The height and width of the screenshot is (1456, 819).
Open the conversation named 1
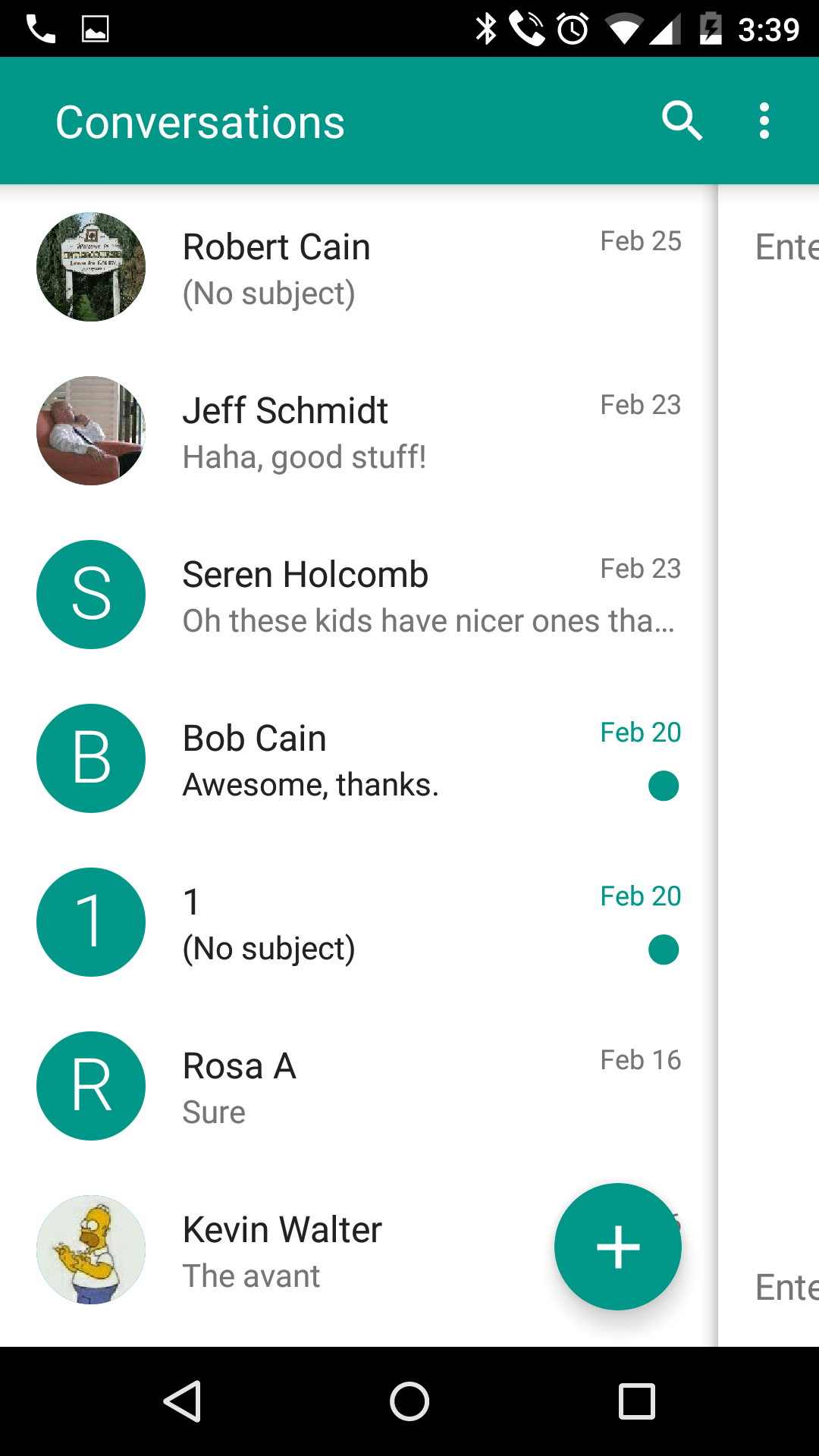pos(359,922)
